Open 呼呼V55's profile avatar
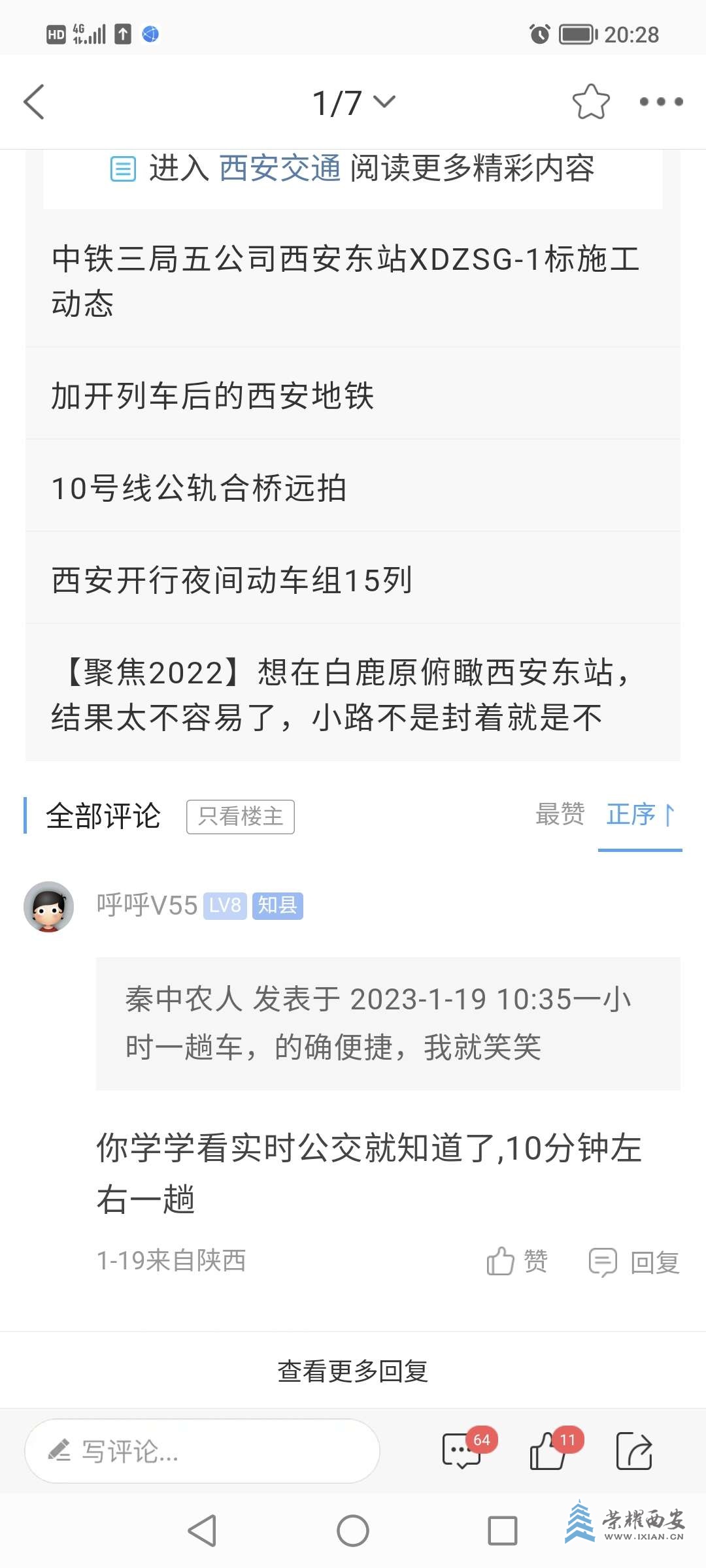Image resolution: width=706 pixels, height=1568 pixels. pyautogui.click(x=48, y=907)
